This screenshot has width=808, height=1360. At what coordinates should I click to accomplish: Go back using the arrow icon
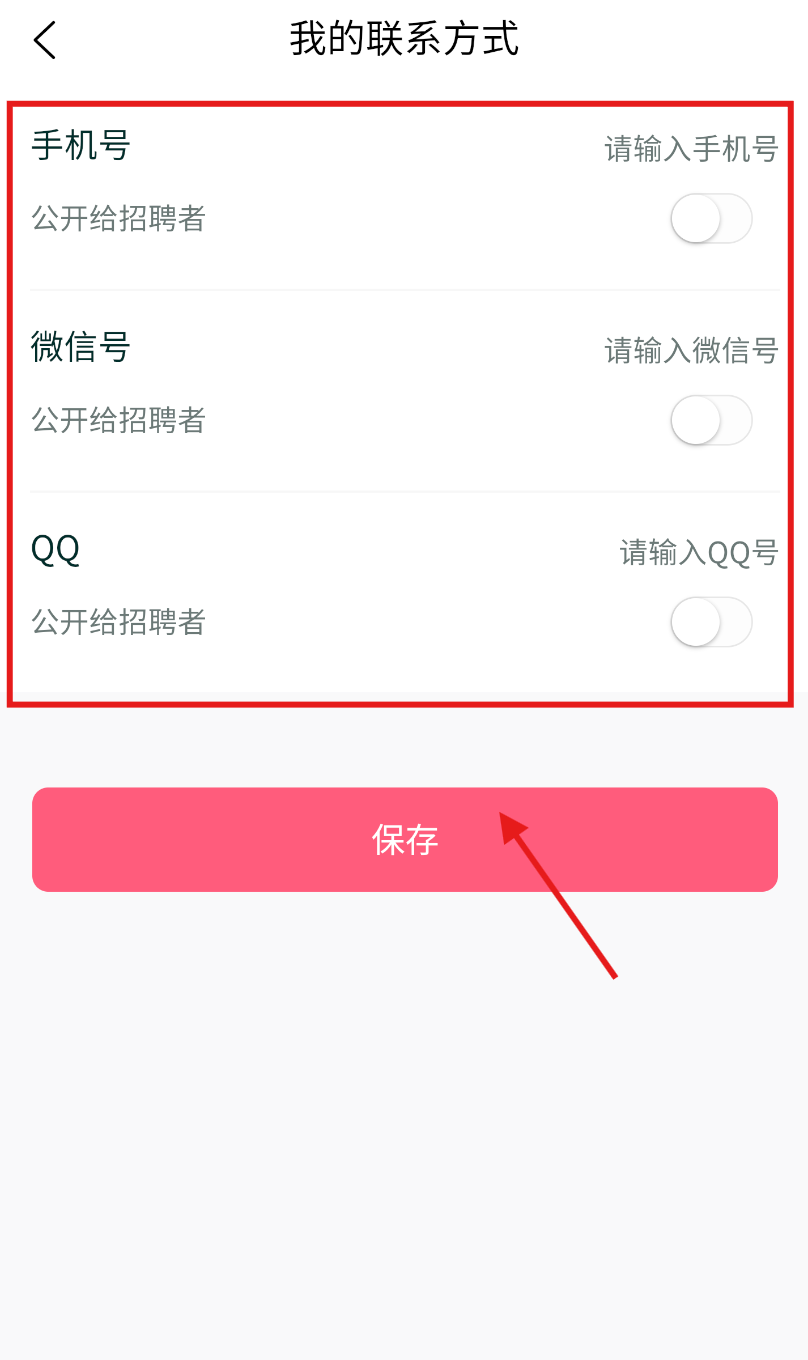[45, 40]
